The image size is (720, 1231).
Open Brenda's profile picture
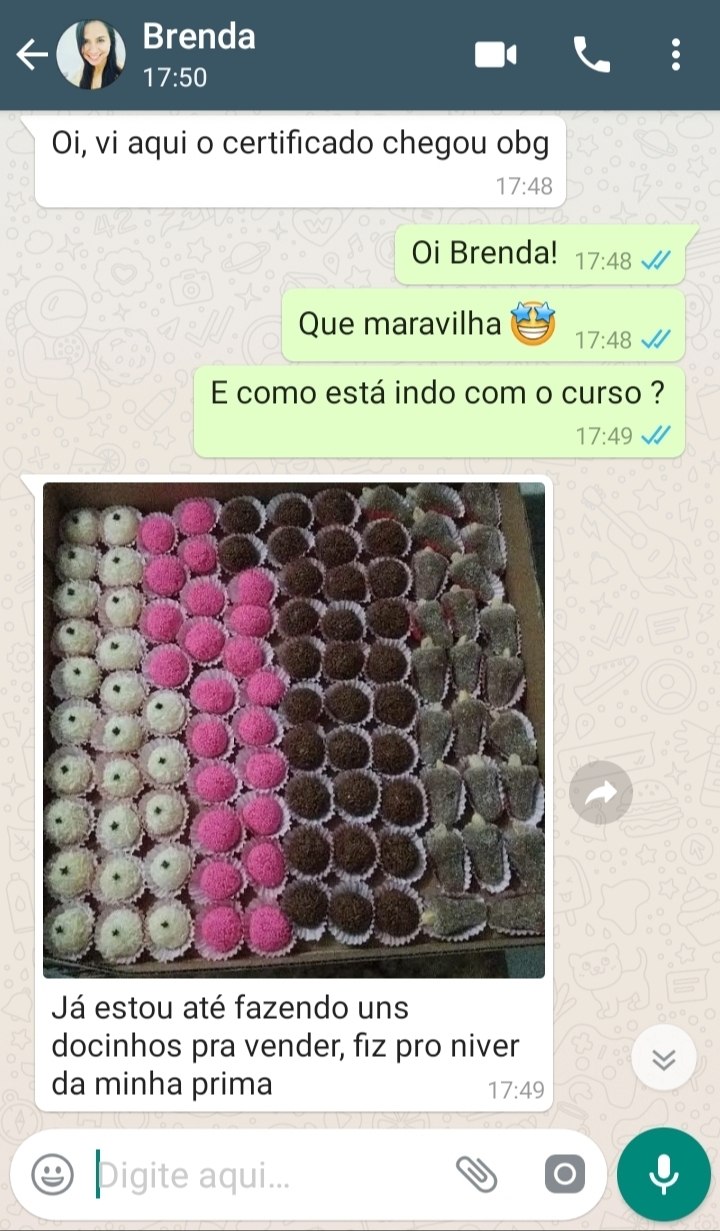coord(91,55)
